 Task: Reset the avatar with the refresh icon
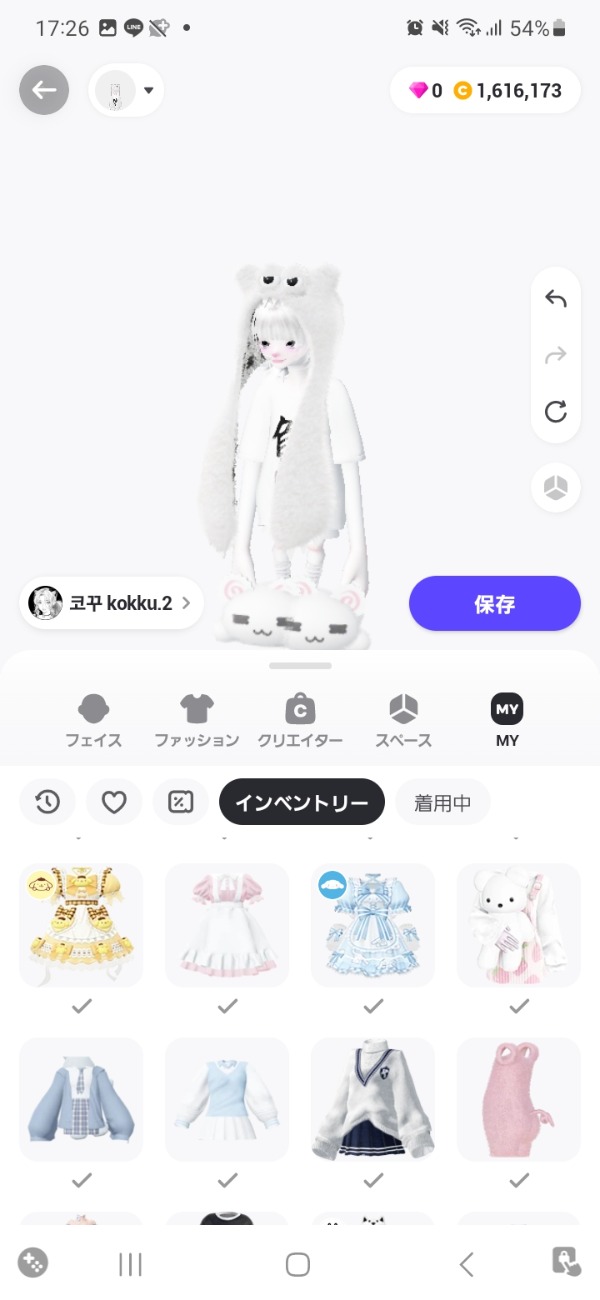coord(556,411)
